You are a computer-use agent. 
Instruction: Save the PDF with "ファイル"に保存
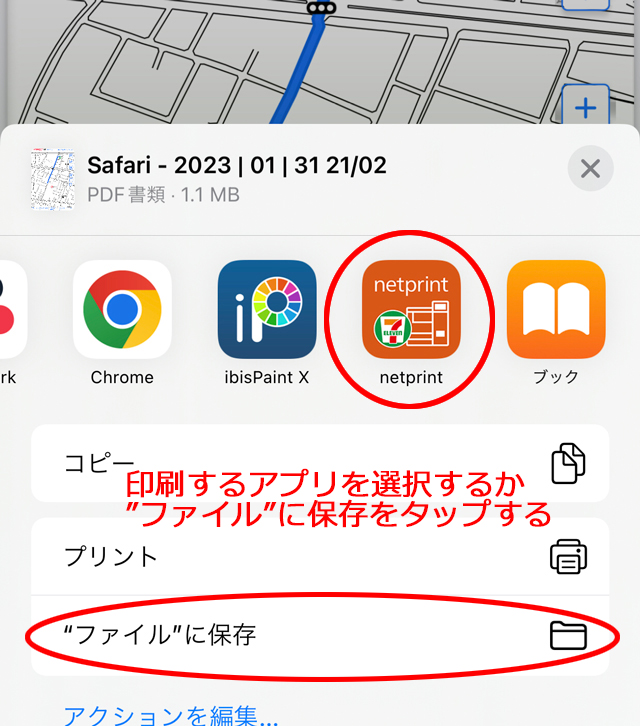tap(320, 635)
